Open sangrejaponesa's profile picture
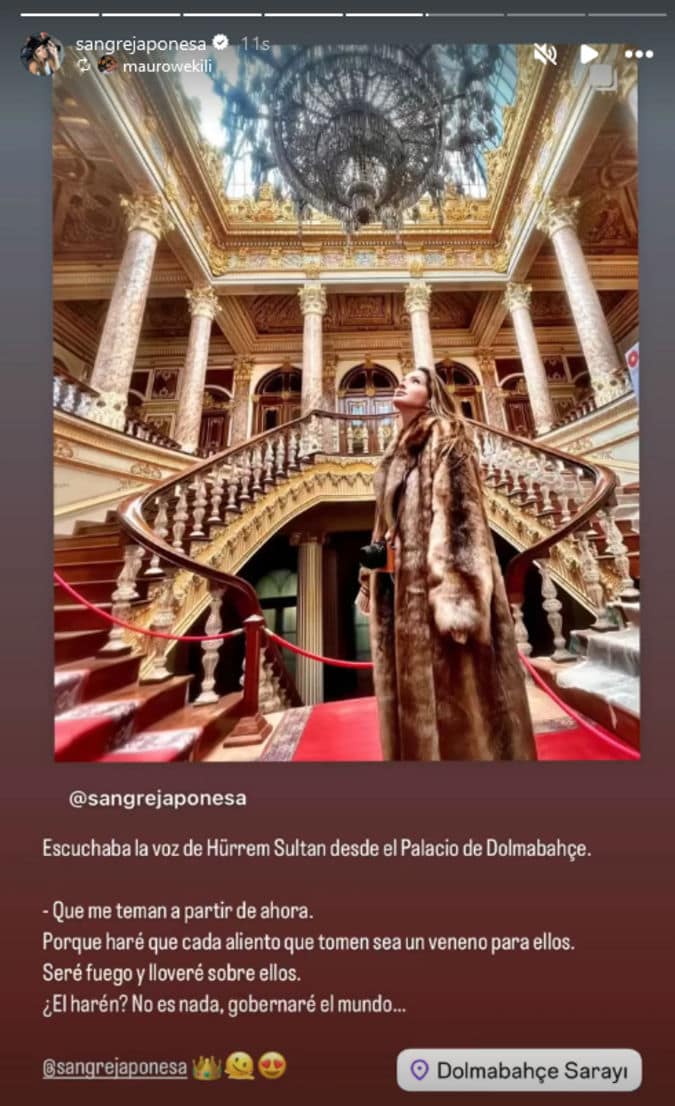 pos(42,54)
